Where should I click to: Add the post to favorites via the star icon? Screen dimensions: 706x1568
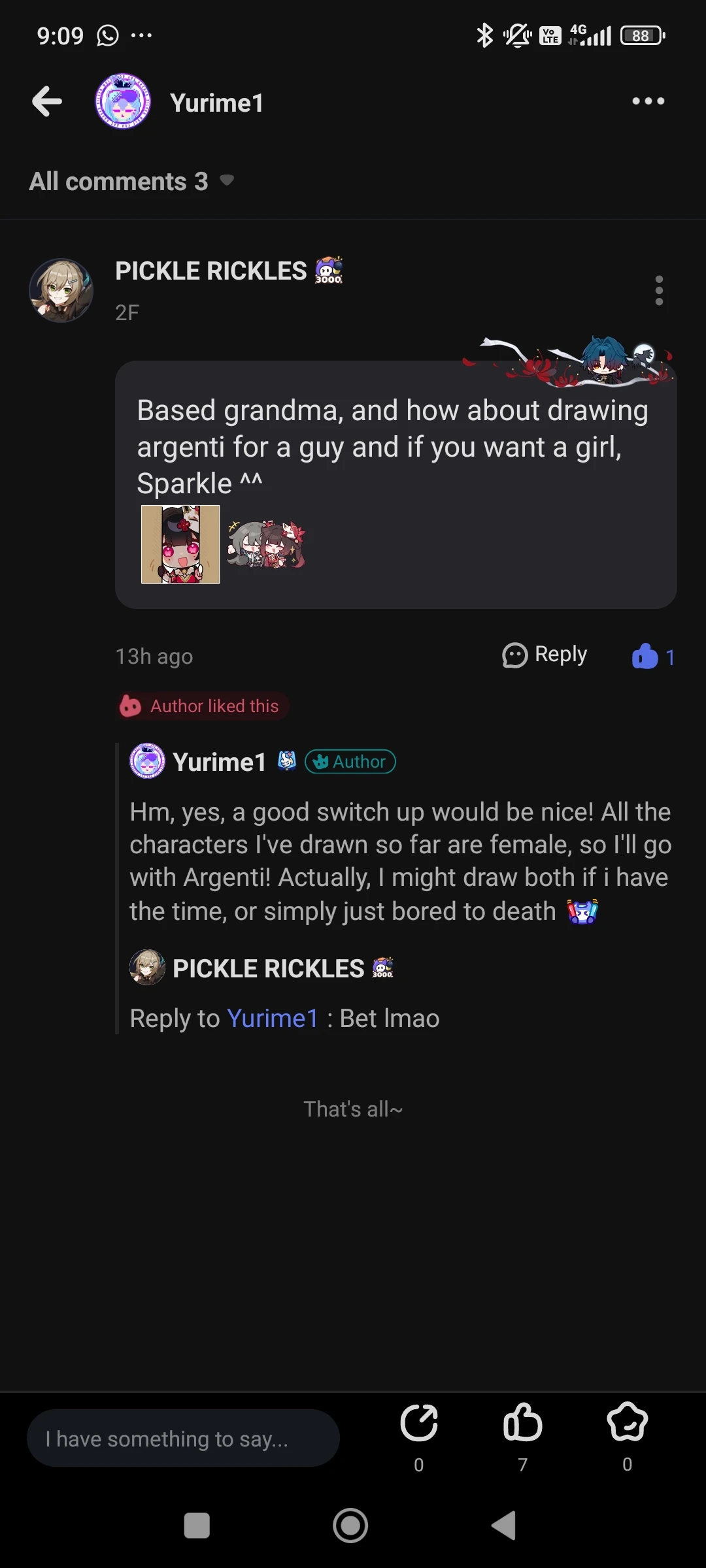click(x=627, y=1423)
